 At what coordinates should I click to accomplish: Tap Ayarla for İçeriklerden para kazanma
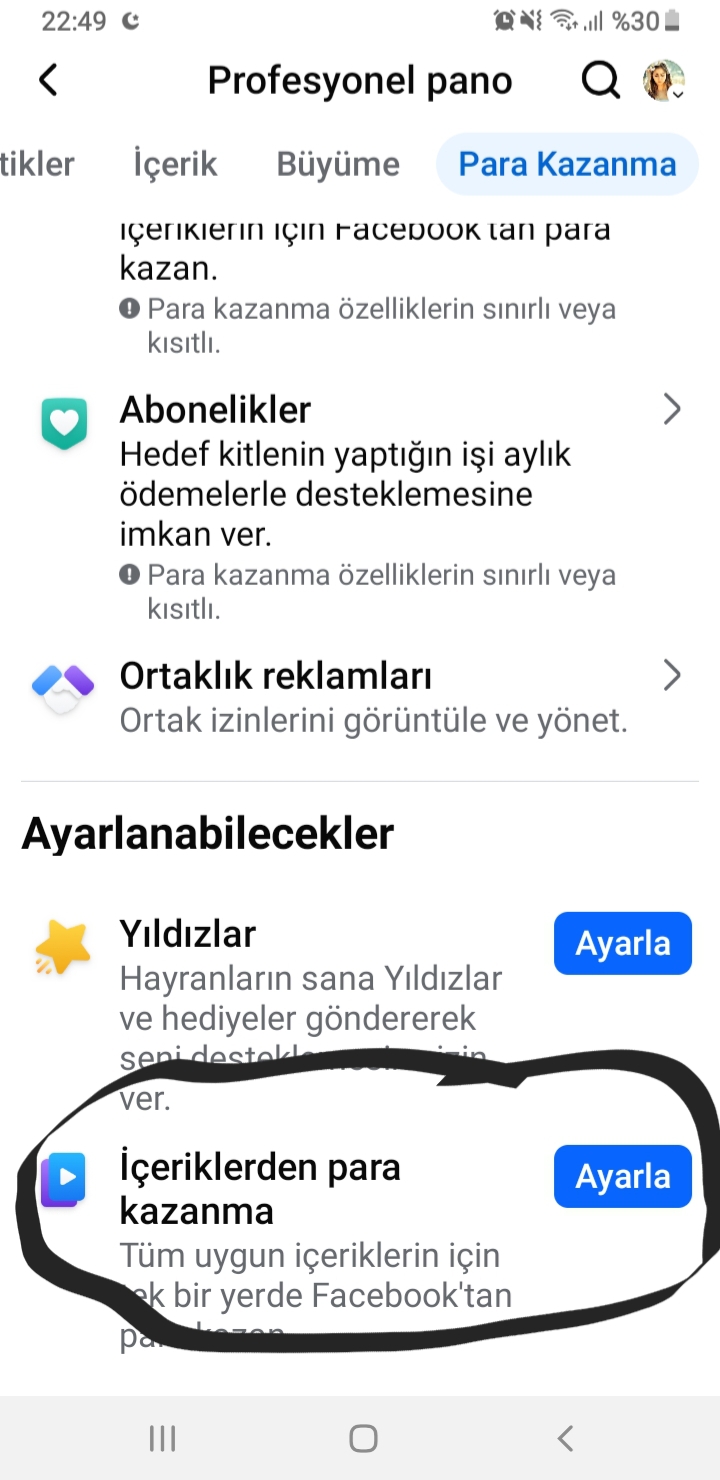[x=623, y=1176]
